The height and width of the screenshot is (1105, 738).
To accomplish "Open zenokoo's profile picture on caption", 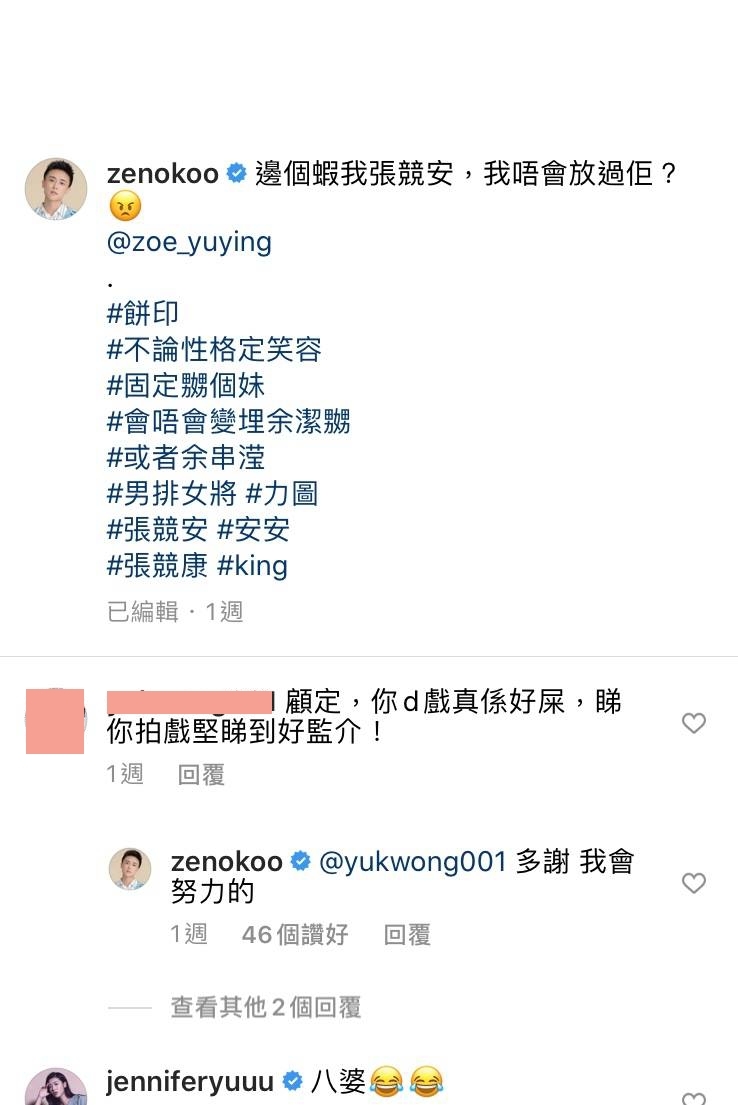I will 56,188.
